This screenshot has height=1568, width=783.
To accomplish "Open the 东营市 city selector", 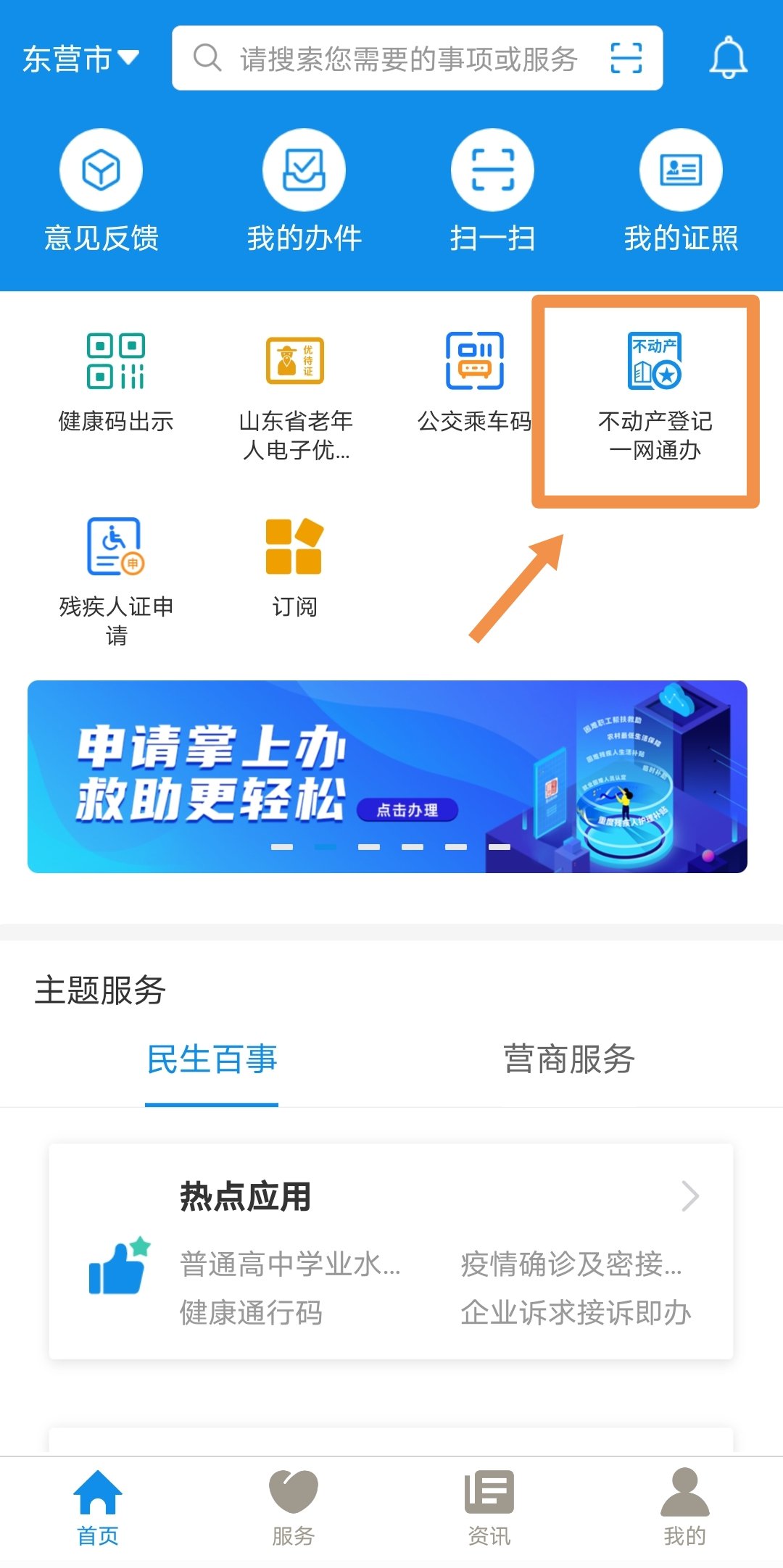I will pos(80,59).
